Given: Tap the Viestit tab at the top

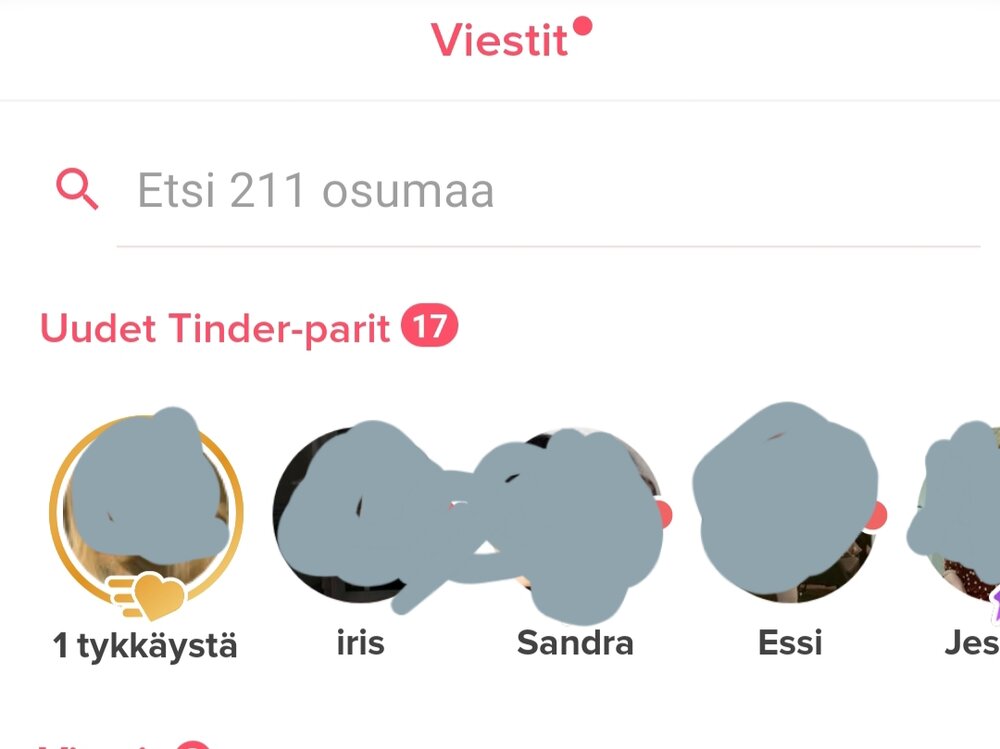Looking at the screenshot, I should pyautogui.click(x=500, y=41).
